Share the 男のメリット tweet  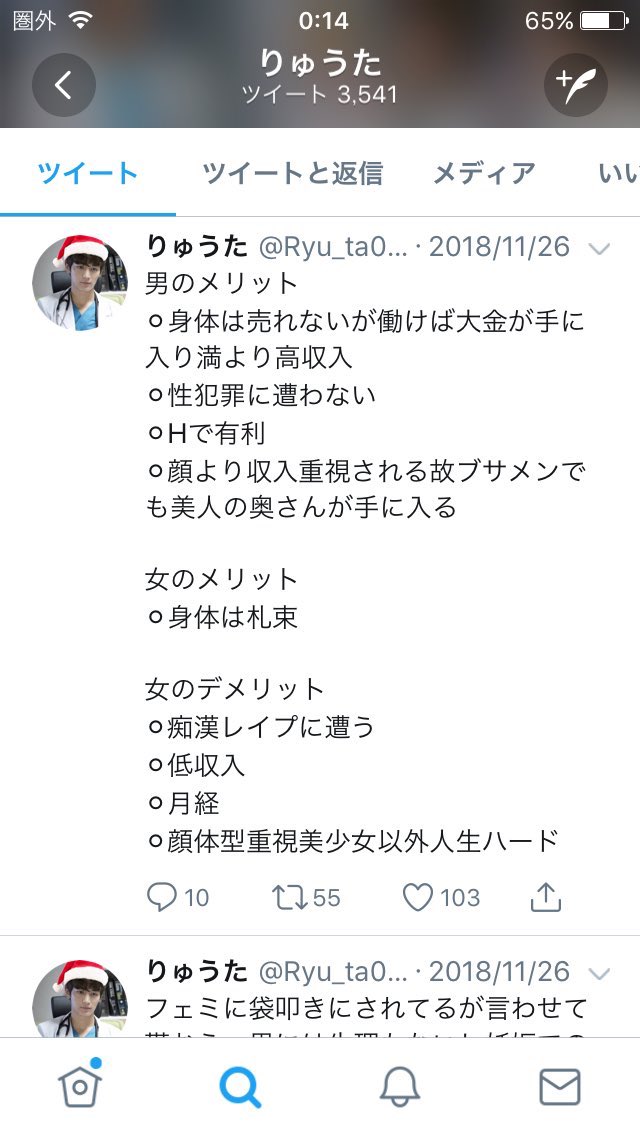pyautogui.click(x=545, y=897)
